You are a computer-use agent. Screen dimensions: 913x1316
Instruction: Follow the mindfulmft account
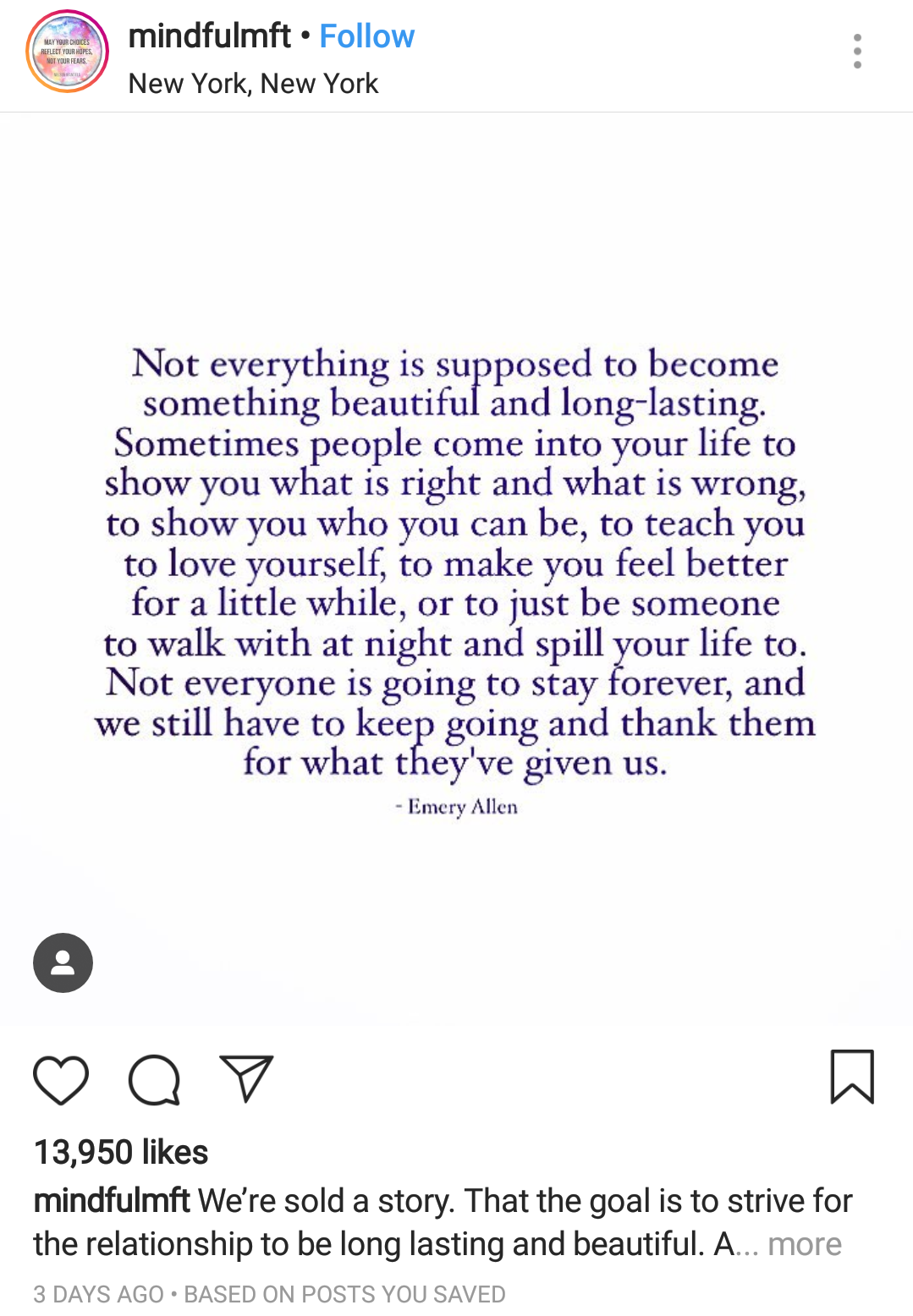click(366, 36)
